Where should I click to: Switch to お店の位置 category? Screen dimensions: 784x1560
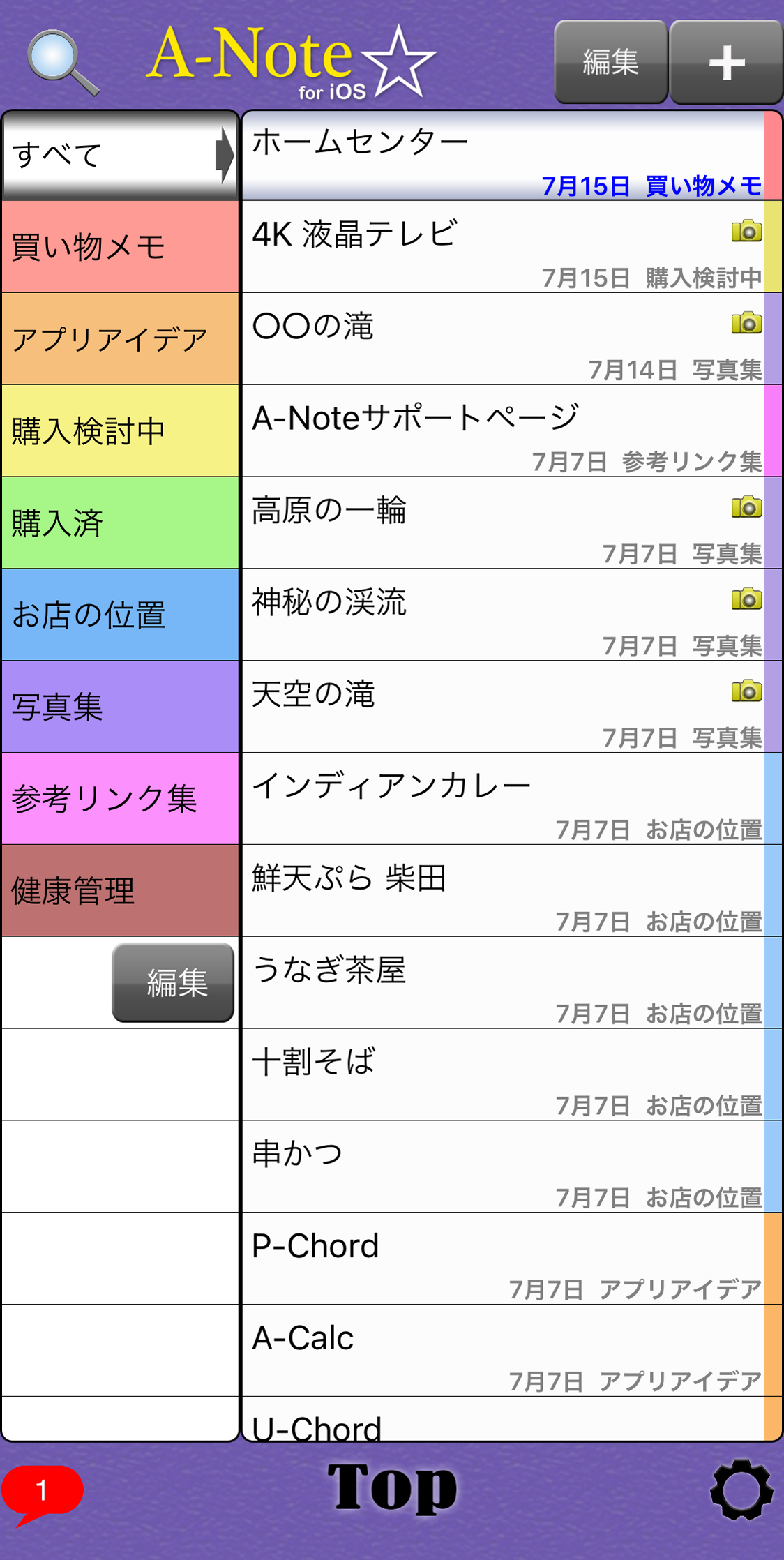(121, 615)
